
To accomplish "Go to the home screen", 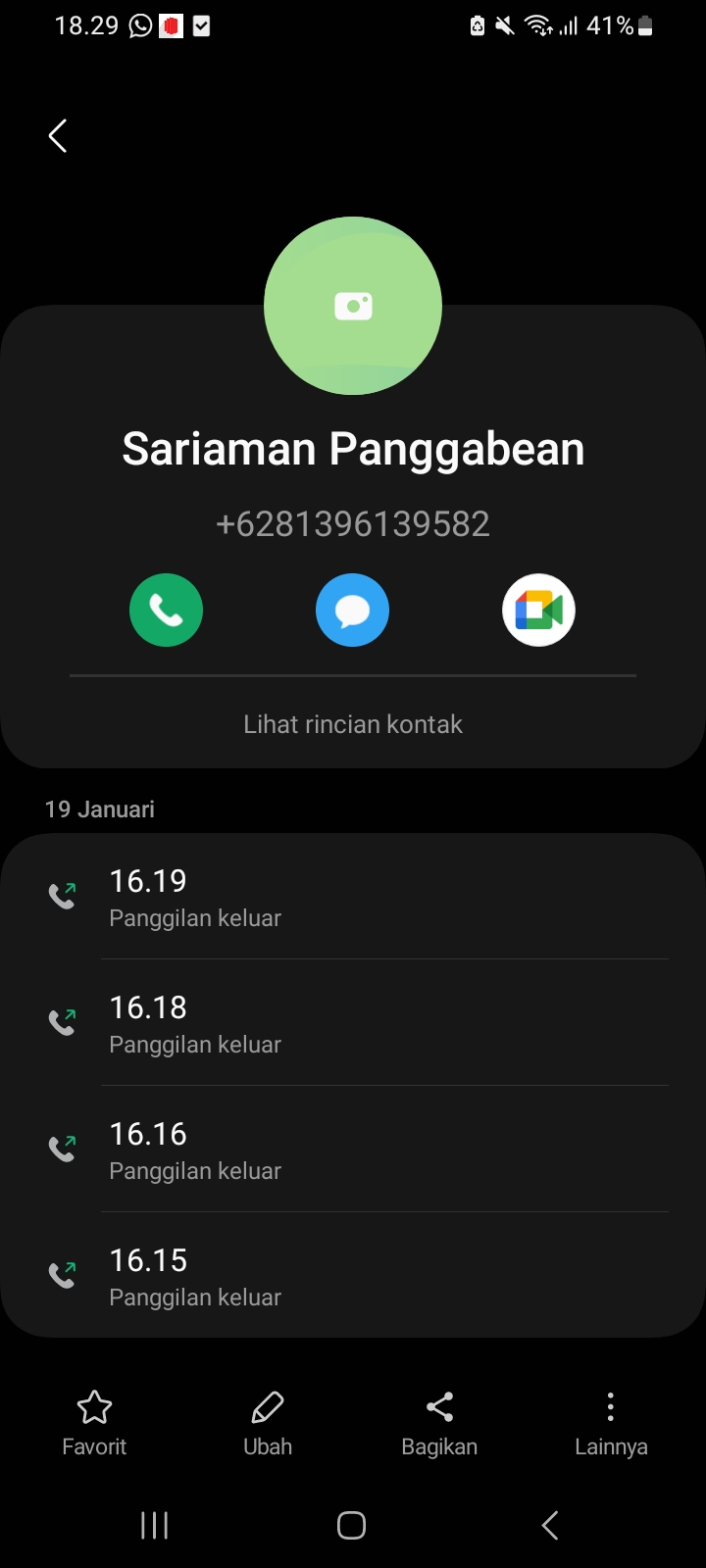I will (352, 1525).
